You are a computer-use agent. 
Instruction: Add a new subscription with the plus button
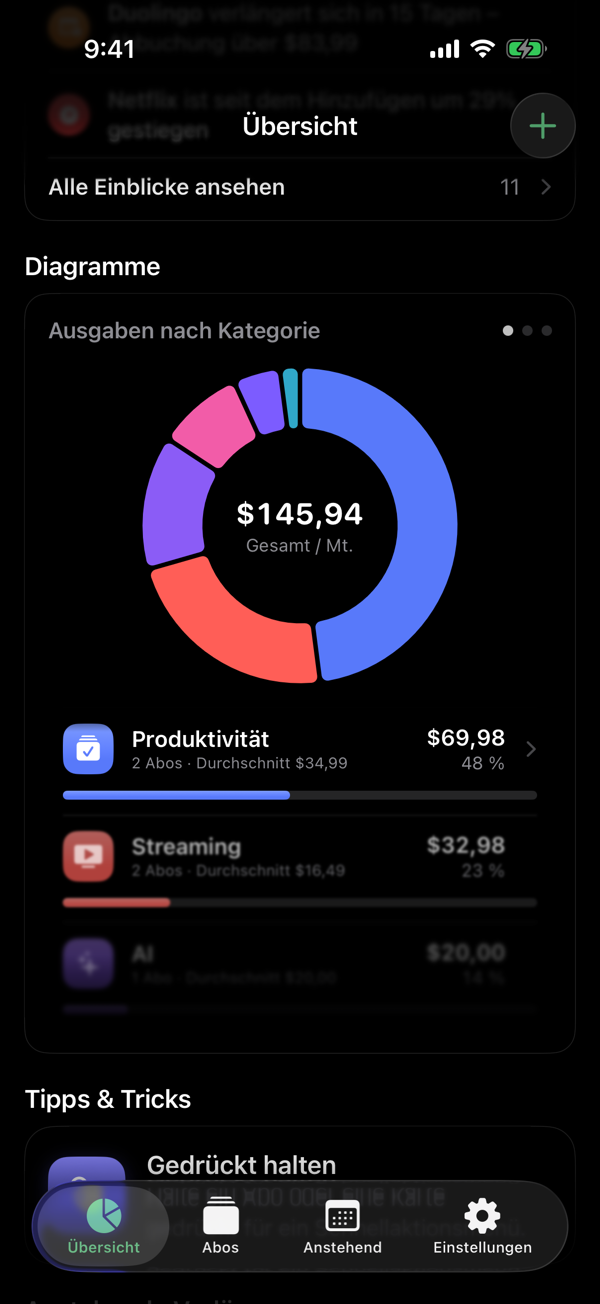coord(542,126)
